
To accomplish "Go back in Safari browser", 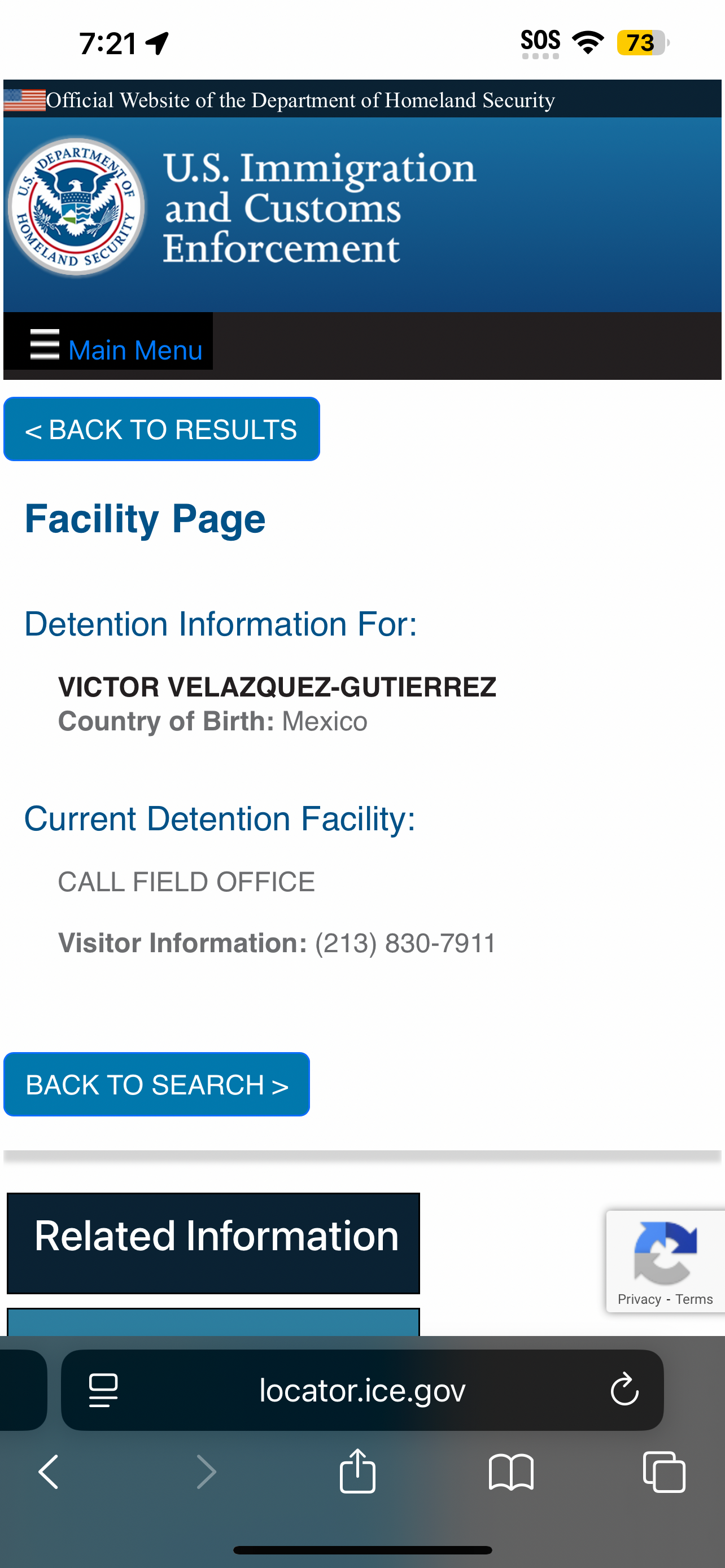I will coord(49,1472).
